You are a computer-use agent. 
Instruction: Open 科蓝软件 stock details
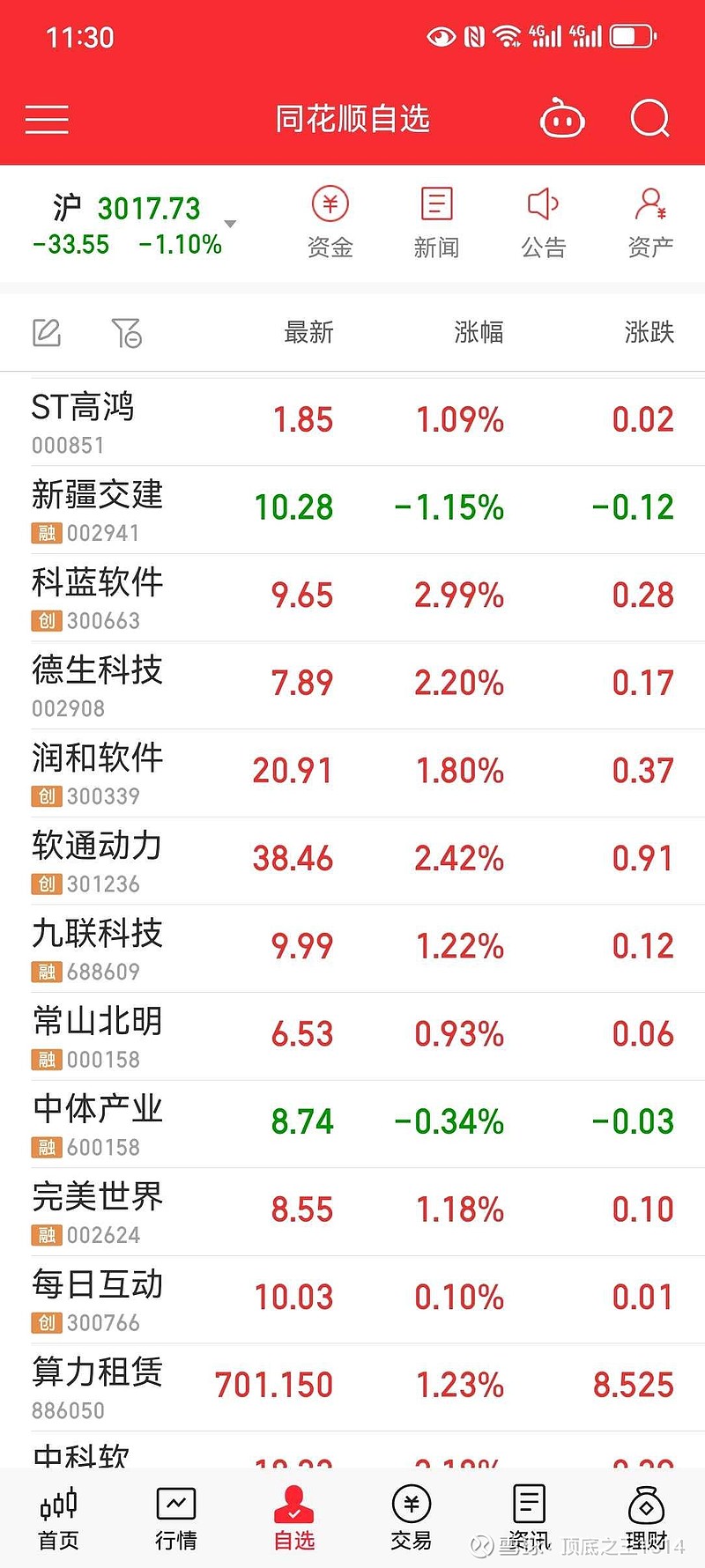[352, 597]
